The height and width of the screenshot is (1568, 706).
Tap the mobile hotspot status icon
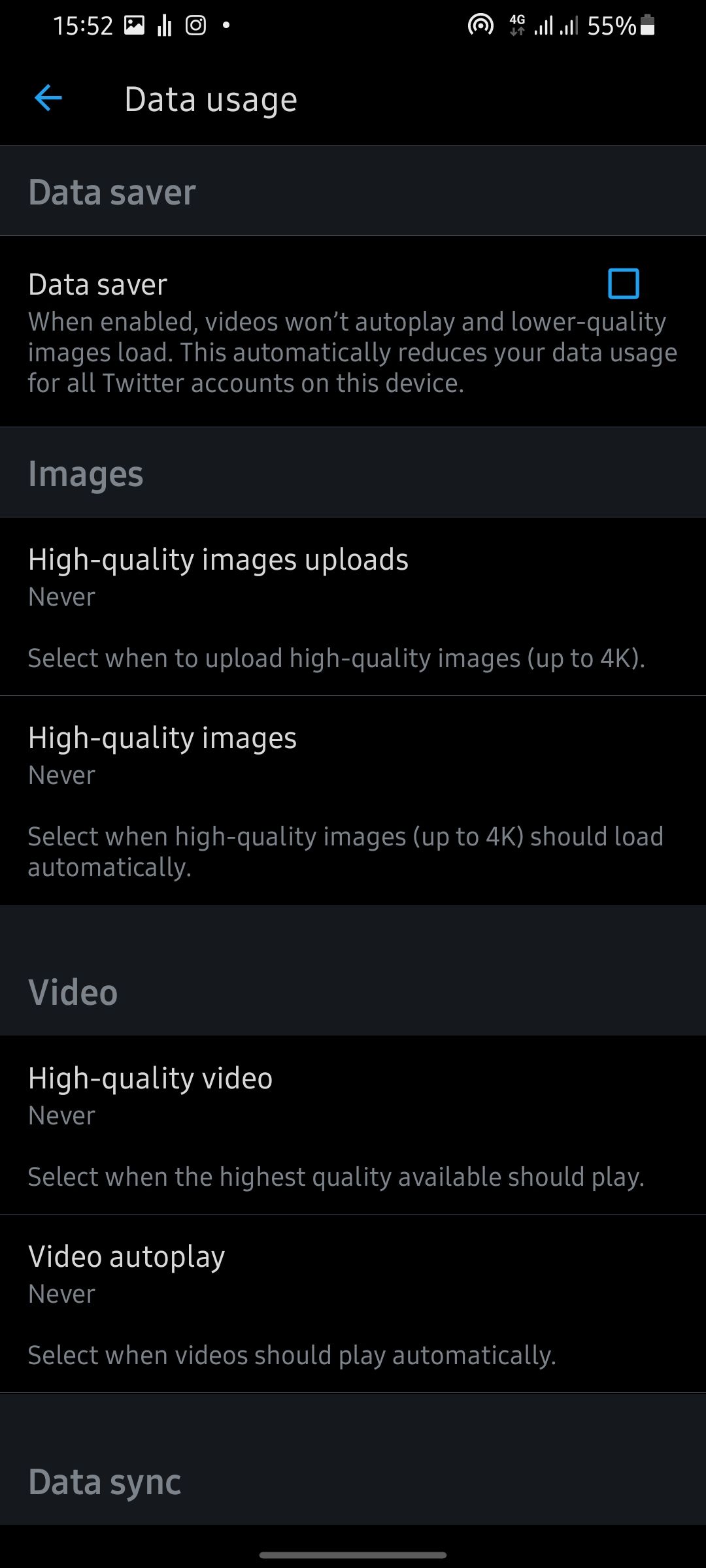pyautogui.click(x=479, y=25)
